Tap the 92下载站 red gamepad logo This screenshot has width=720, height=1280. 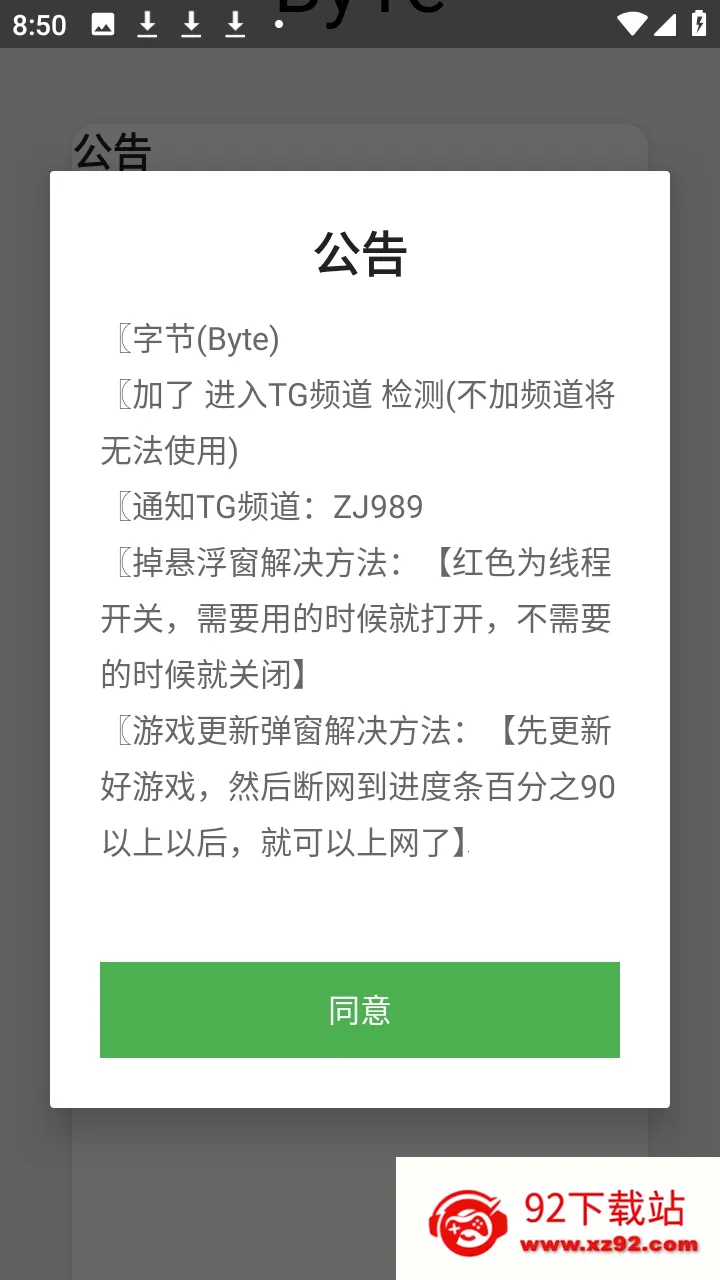pyautogui.click(x=466, y=1221)
